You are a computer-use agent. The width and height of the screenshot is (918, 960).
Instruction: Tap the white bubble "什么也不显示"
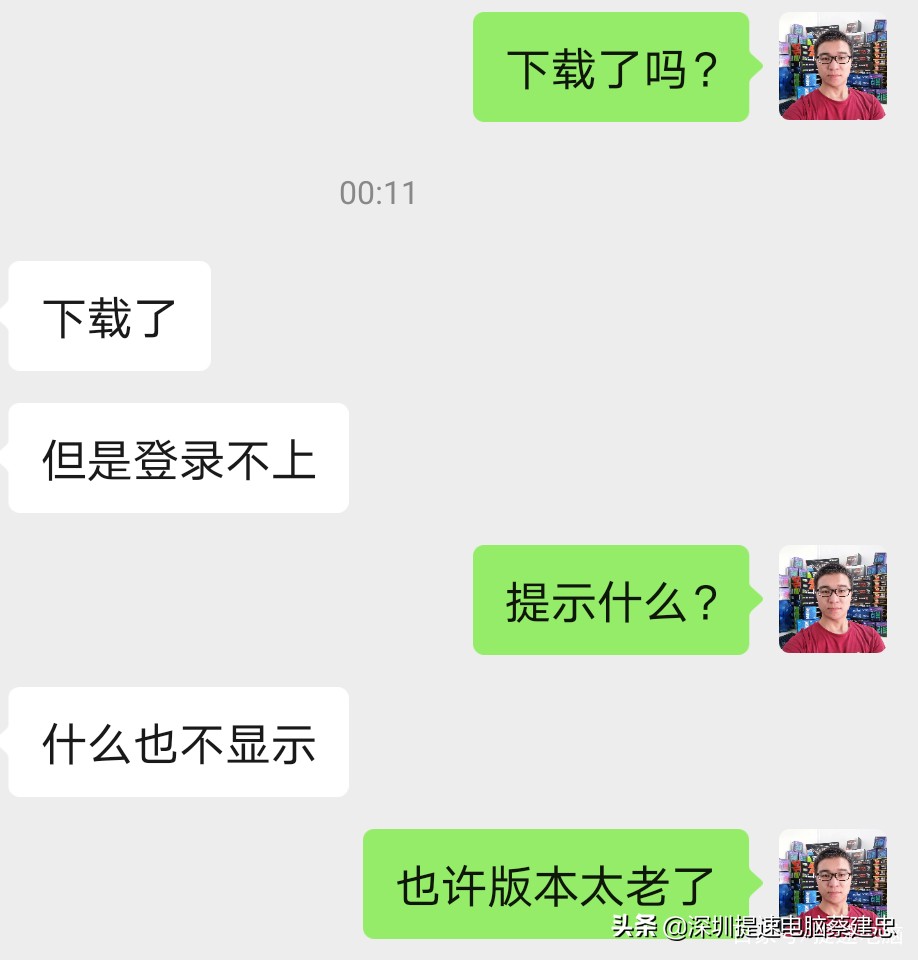(178, 742)
